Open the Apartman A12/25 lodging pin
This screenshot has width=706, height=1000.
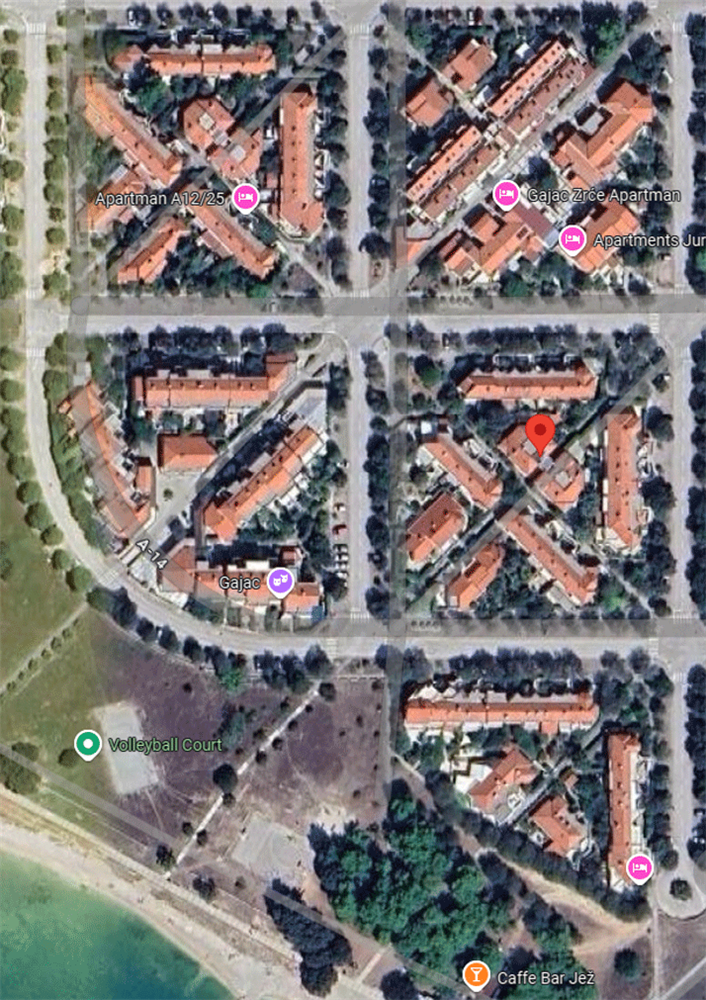click(244, 198)
